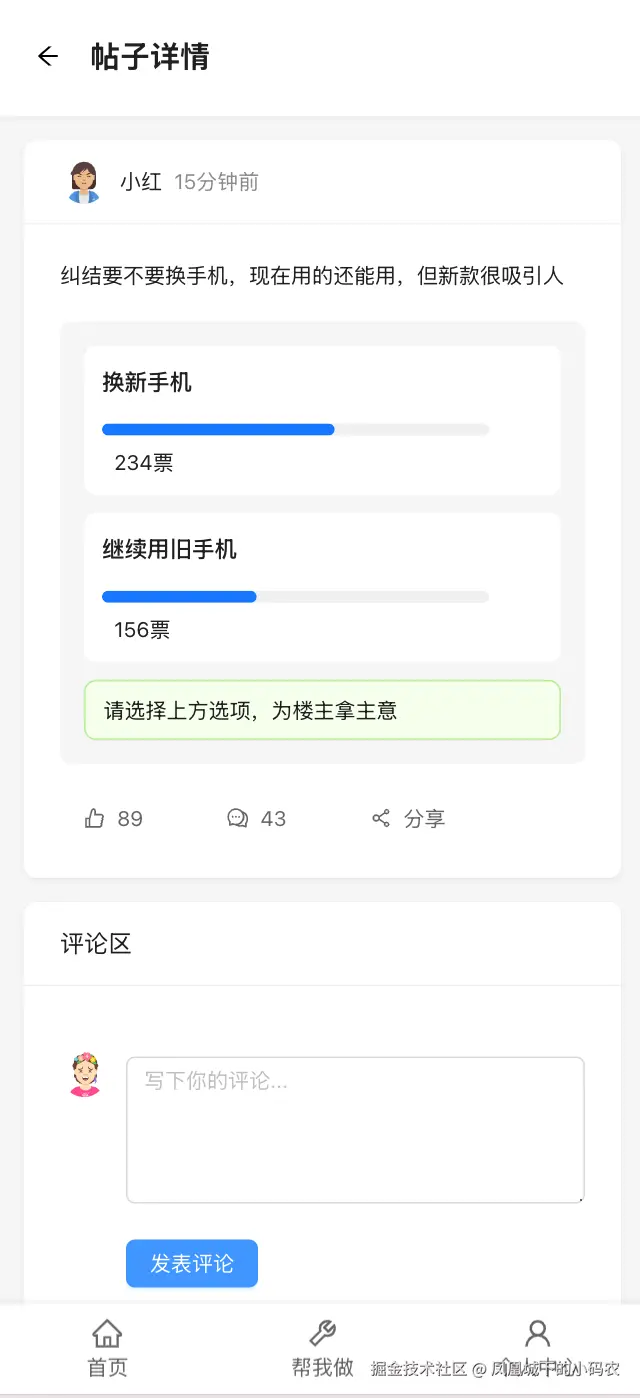Like the post with 89 likes

point(112,819)
